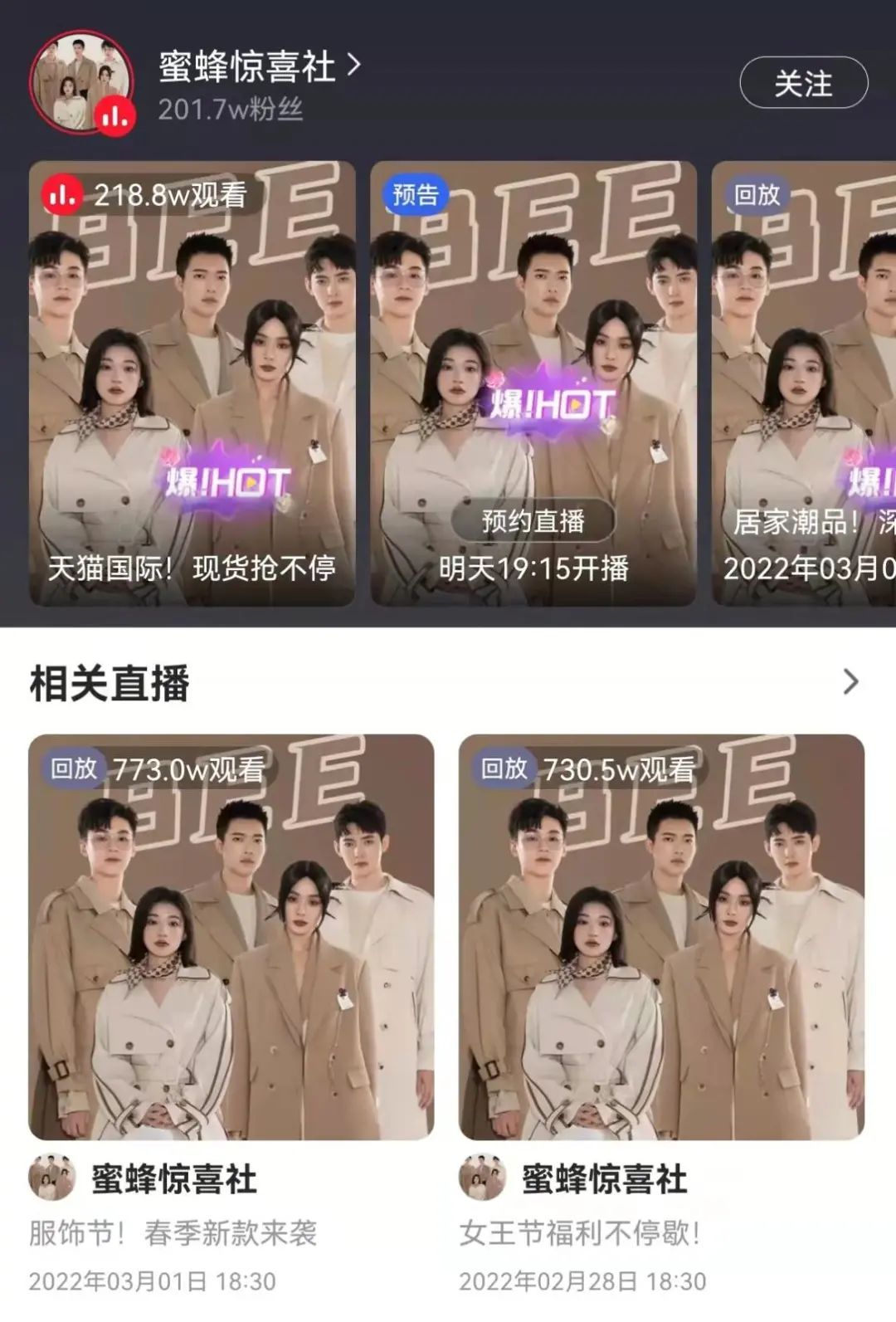Open the replay 服饰节！春季新款来袭
896x1322 pixels.
tap(231, 936)
